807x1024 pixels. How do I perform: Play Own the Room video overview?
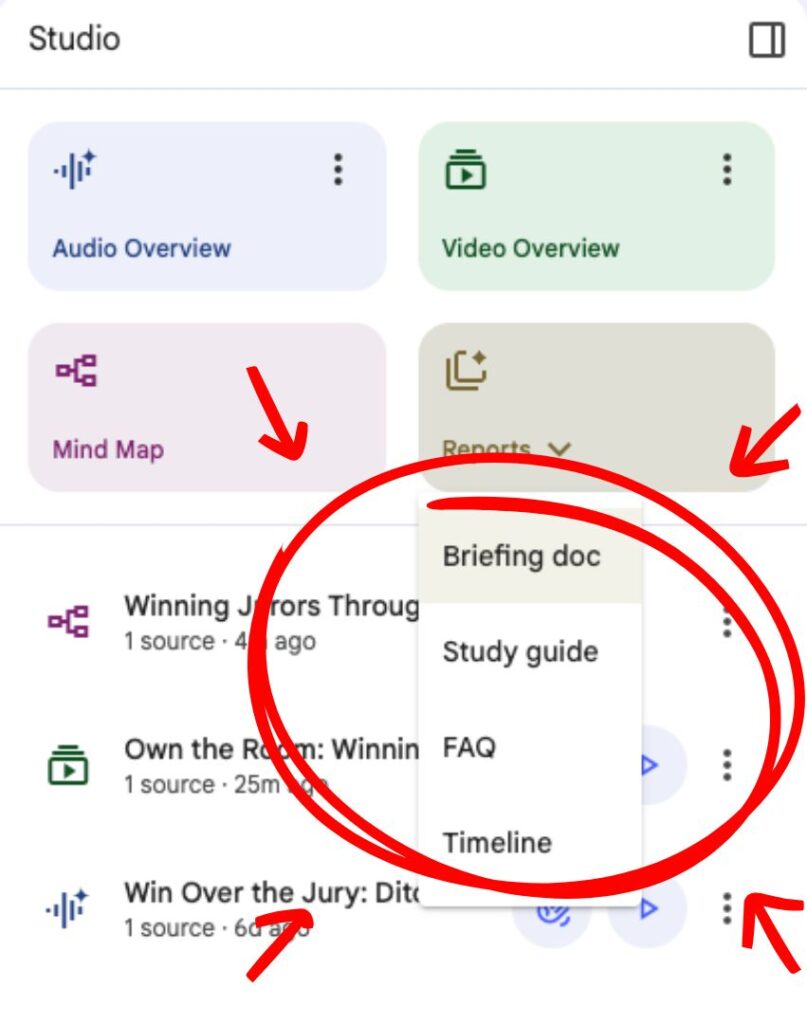point(648,766)
